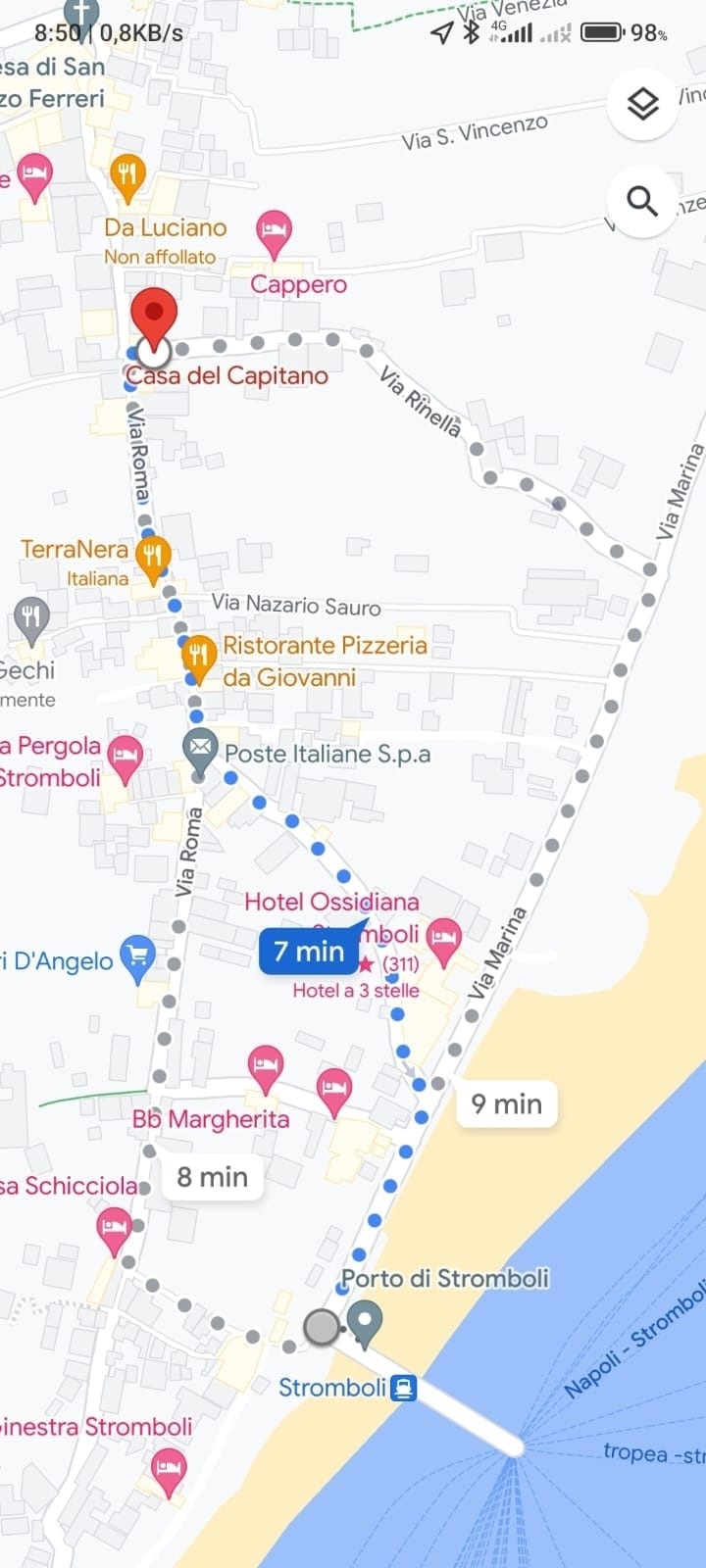This screenshot has height=1568, width=706.
Task: Open Ginestra Stromboli hotel marker
Action: pos(169,1471)
